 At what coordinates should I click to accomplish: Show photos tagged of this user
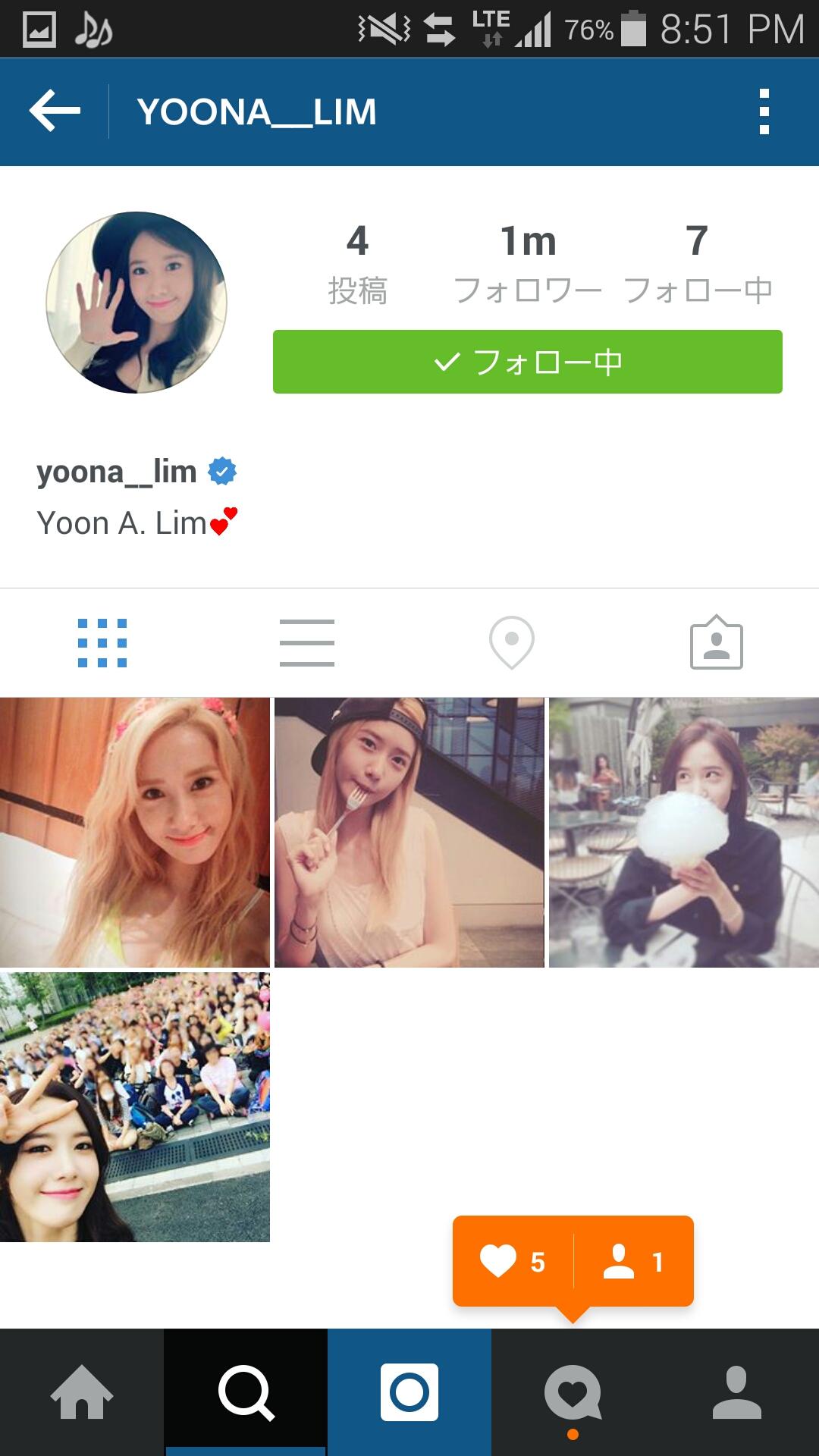[x=716, y=643]
